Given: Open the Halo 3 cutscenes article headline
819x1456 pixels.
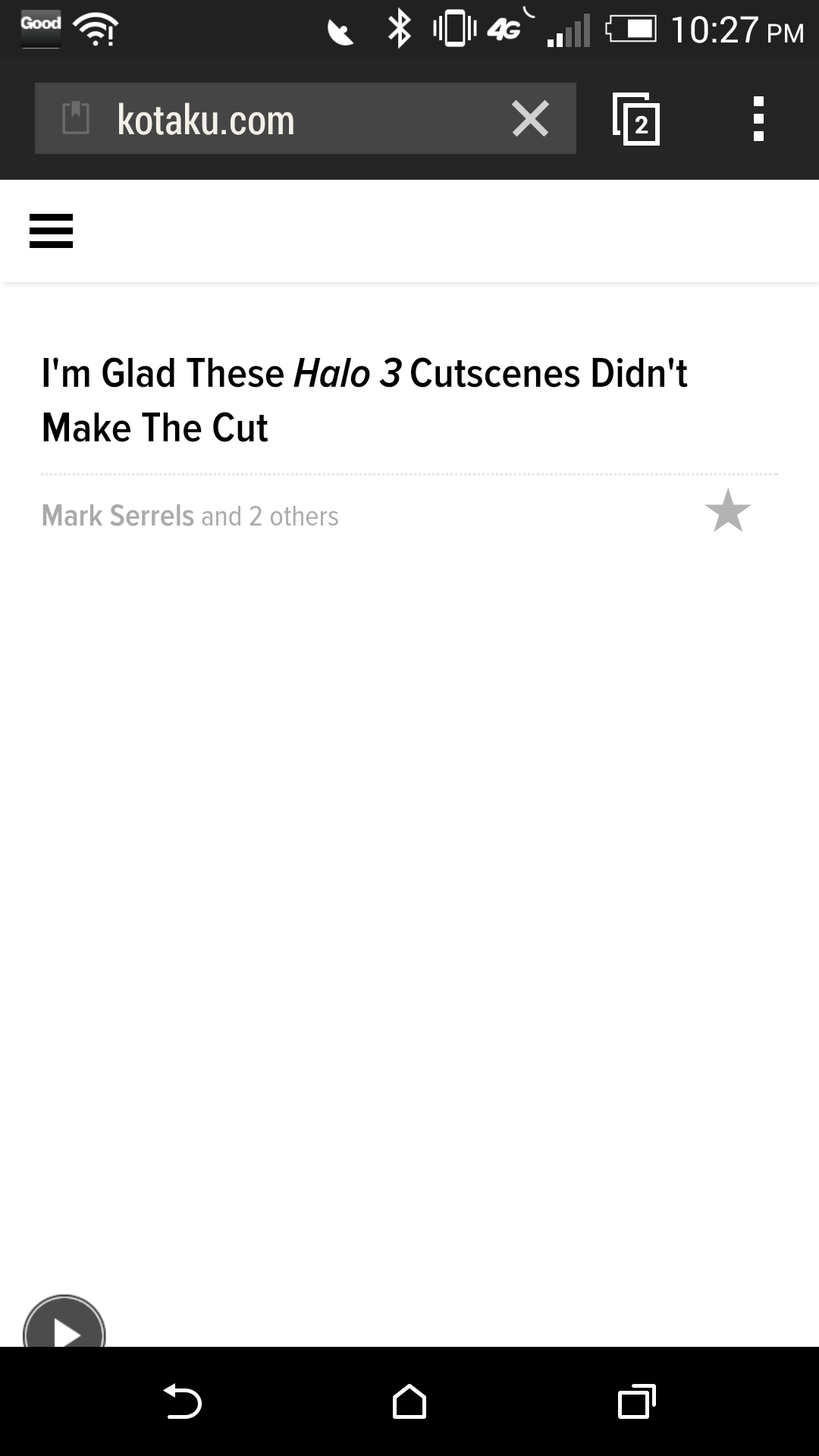Looking at the screenshot, I should click(x=365, y=400).
